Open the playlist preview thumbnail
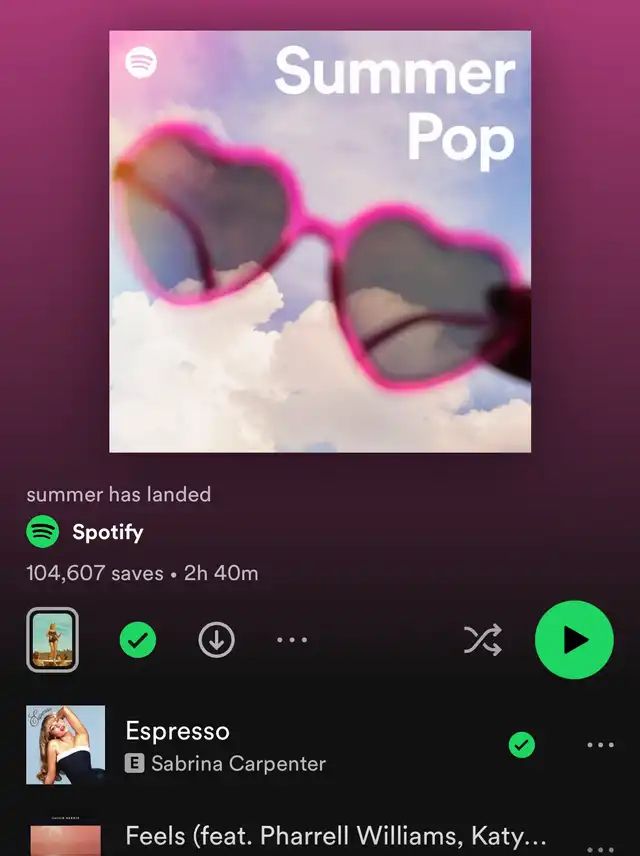This screenshot has height=856, width=640. (52, 640)
